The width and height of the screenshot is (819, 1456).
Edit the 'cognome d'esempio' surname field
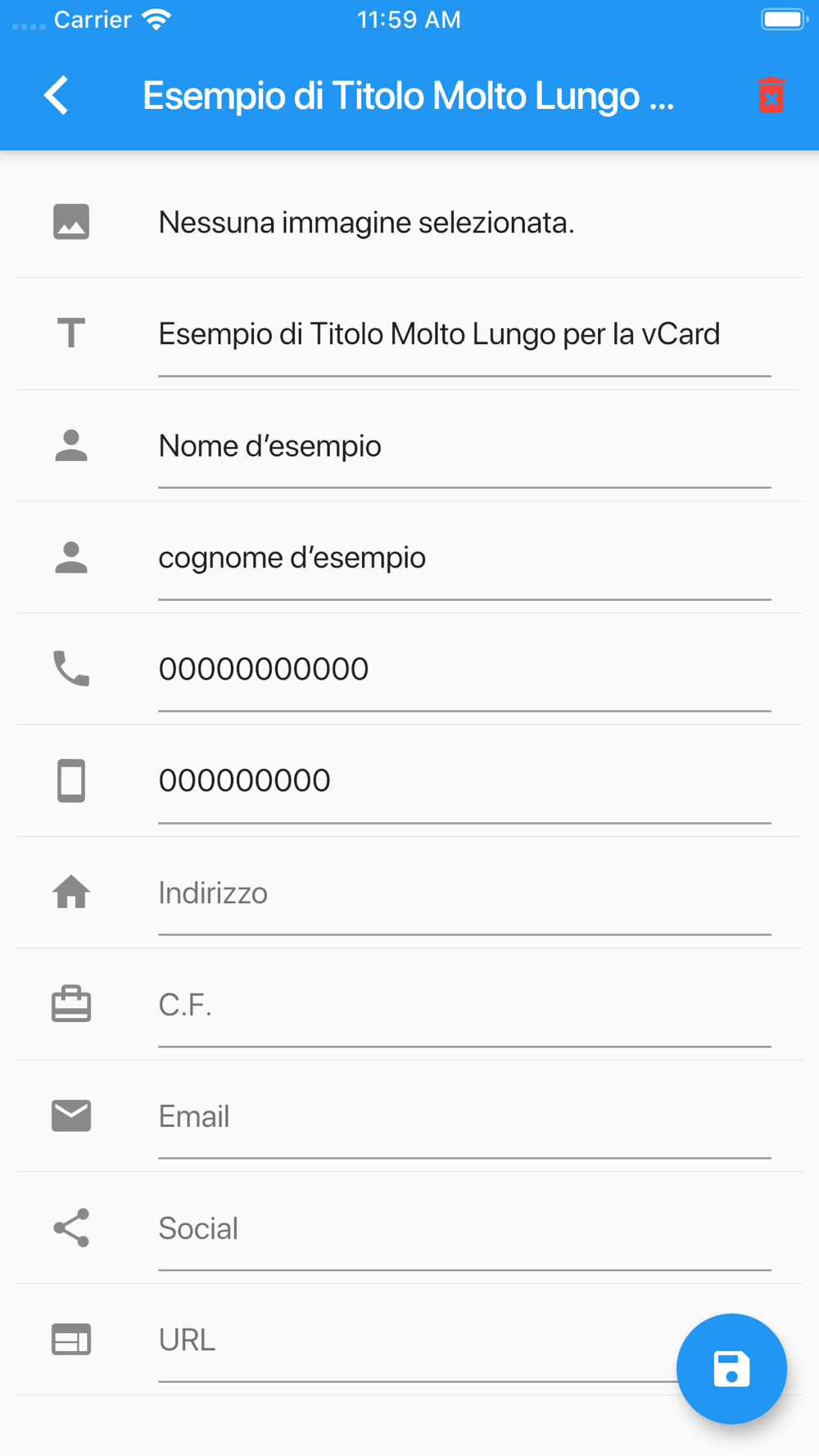coord(464,558)
